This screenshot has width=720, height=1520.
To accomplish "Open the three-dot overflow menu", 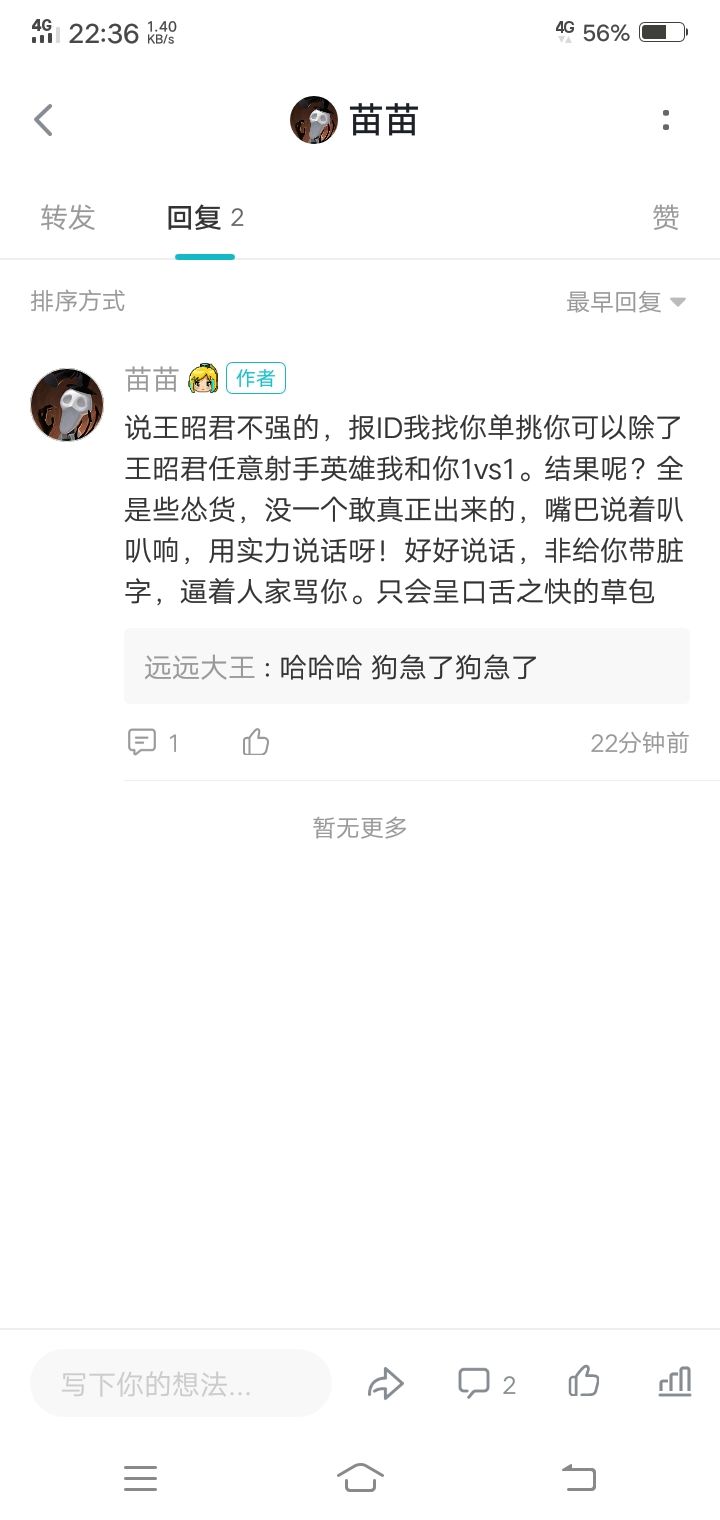I will coord(666,120).
